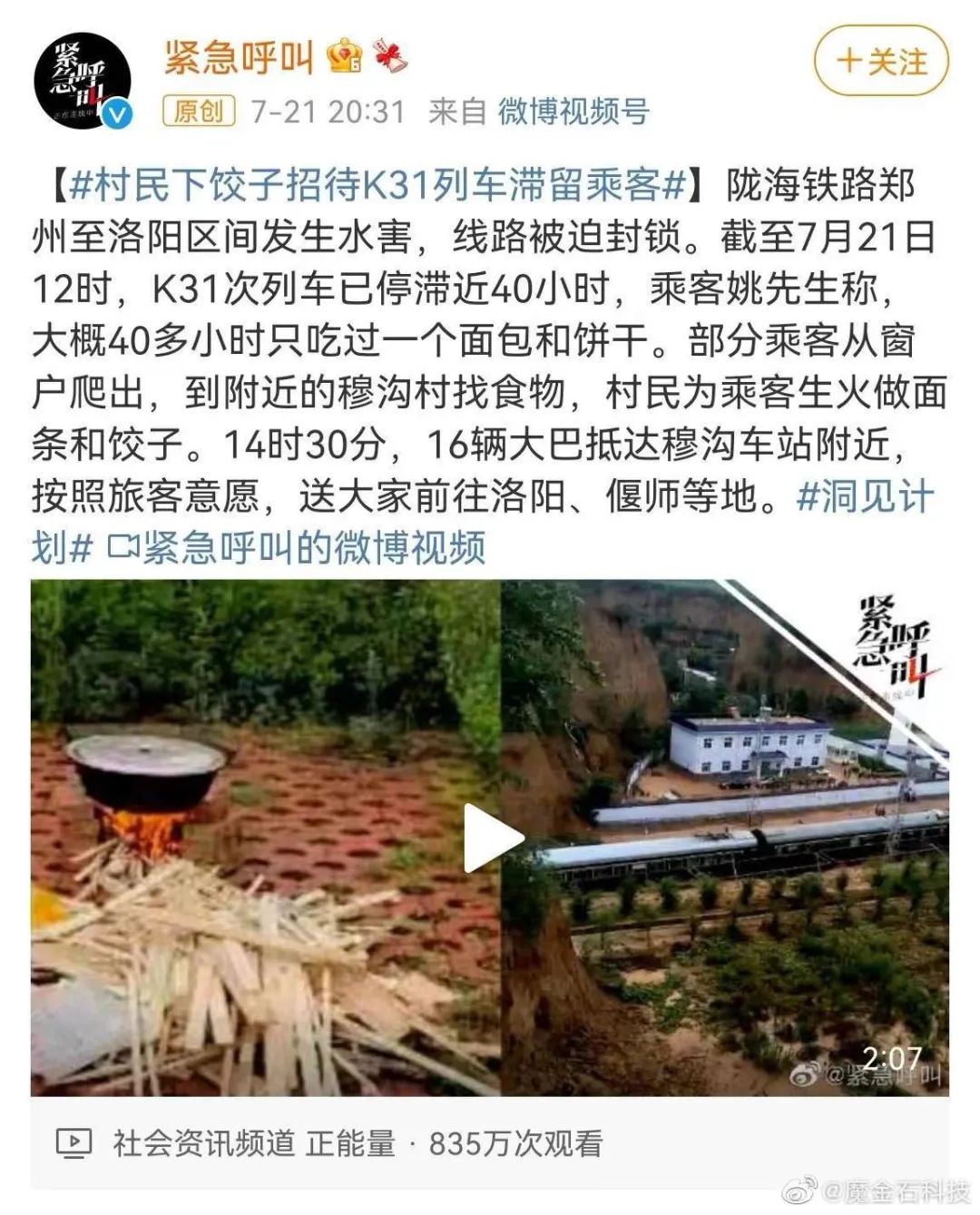Open the 紧急呼叫 profile avatar
Screen dimensions: 980x1215
click(x=83, y=81)
